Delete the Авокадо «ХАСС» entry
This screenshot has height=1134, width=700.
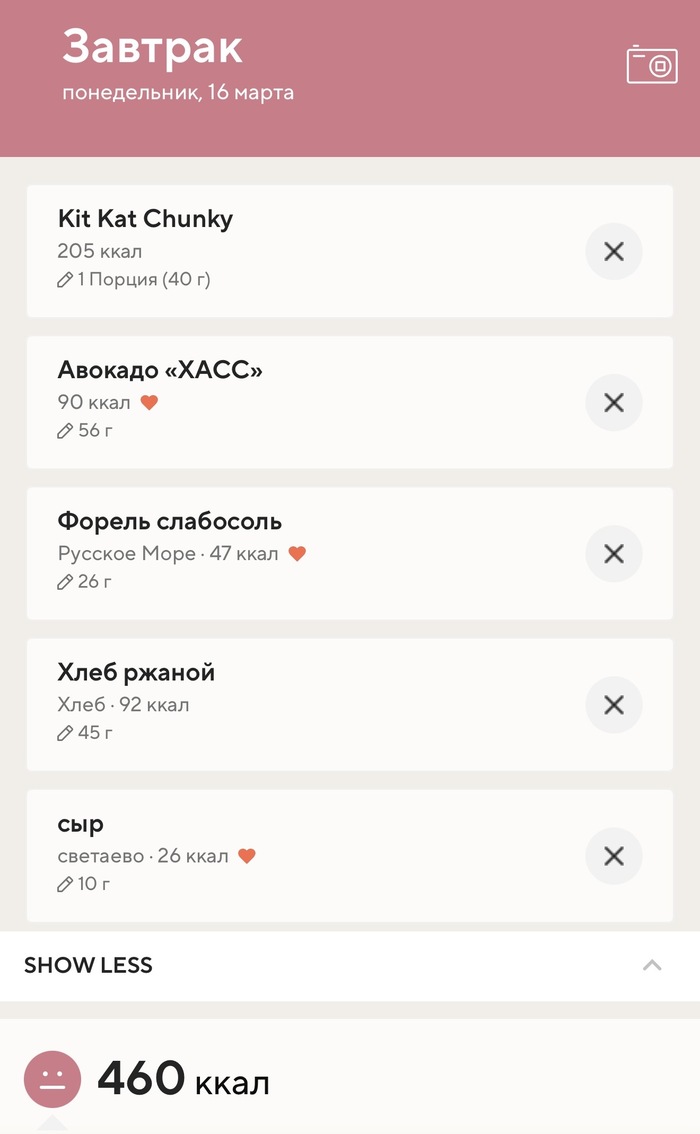click(614, 403)
